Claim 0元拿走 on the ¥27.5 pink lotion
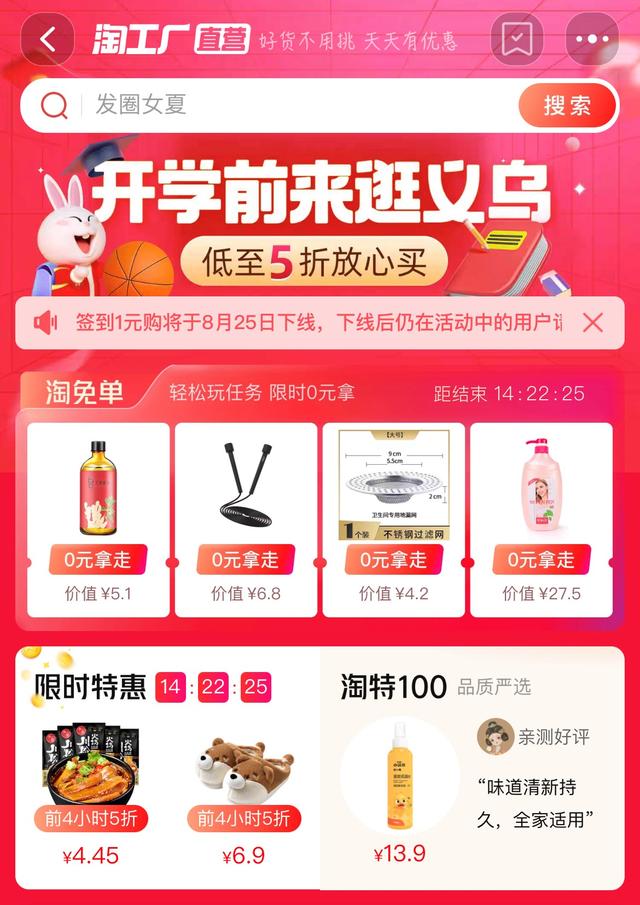 (541, 559)
